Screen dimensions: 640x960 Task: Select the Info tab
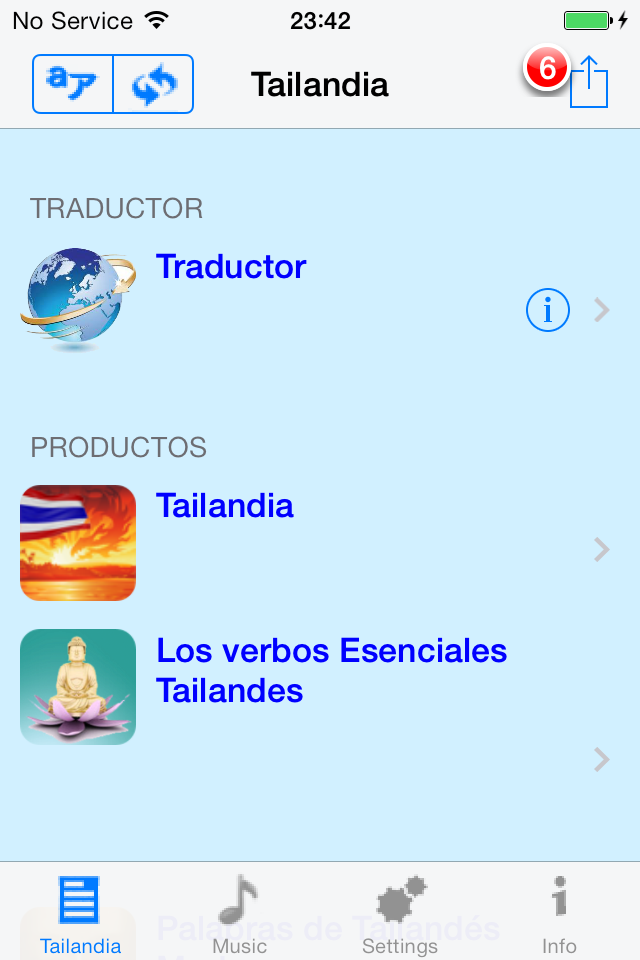559,912
